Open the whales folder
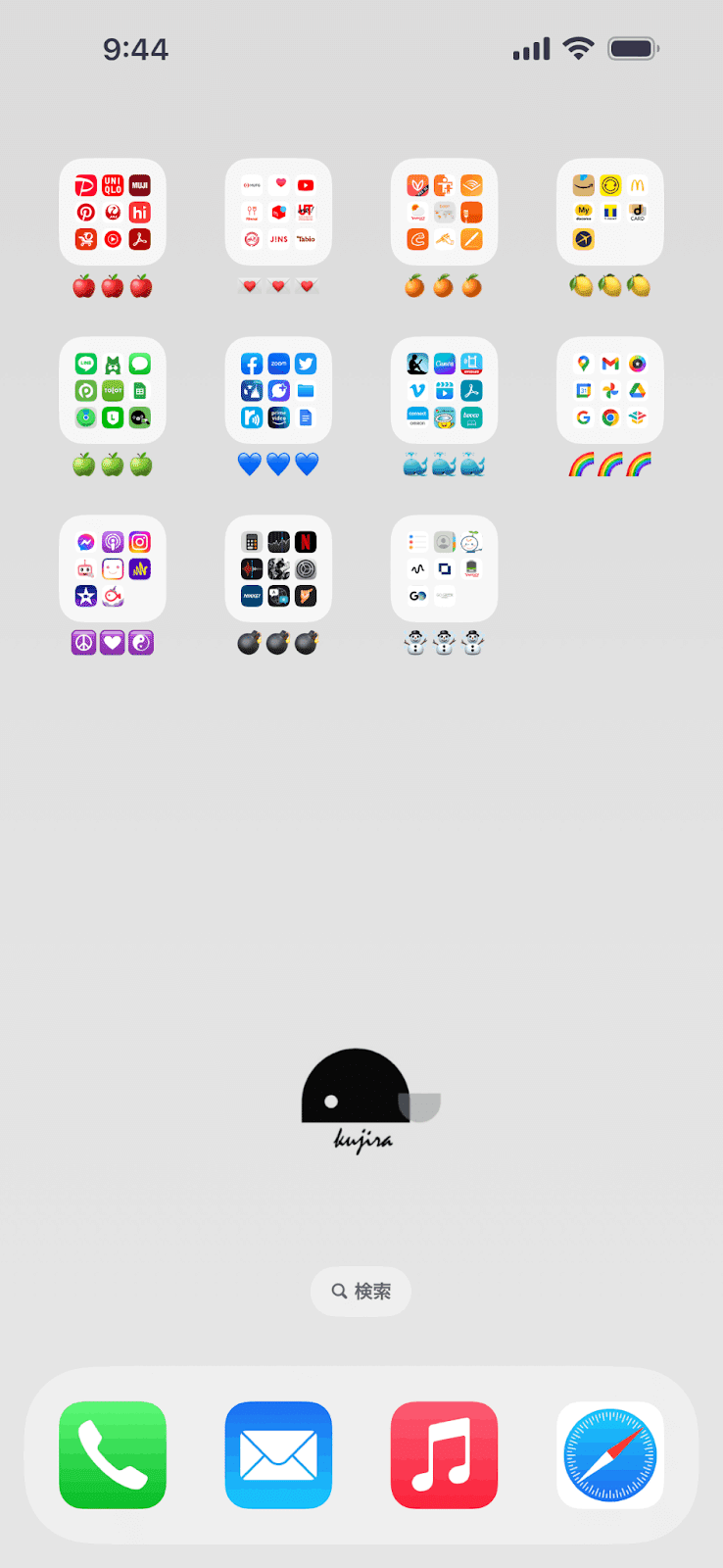Screen dimensions: 723x1568 (444, 390)
